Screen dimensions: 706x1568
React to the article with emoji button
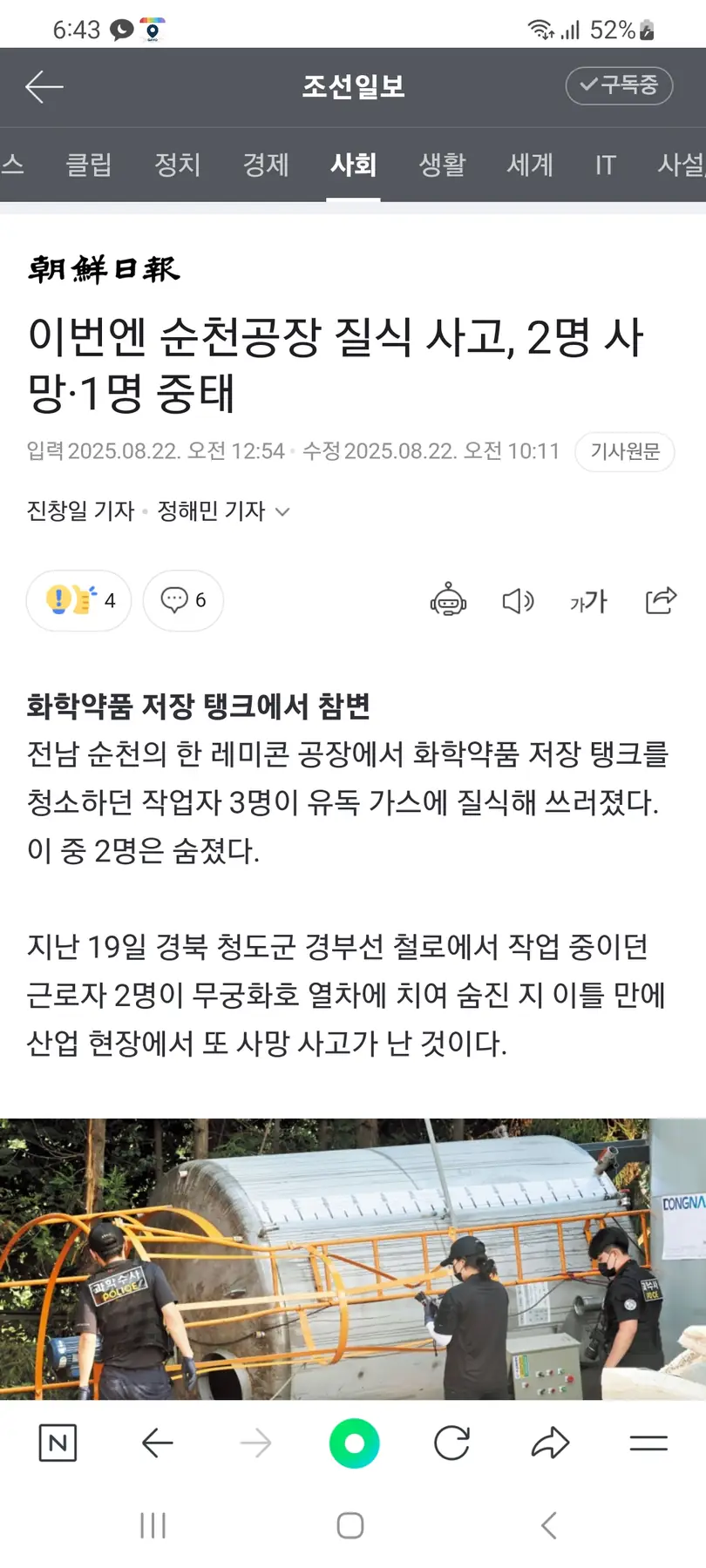(x=78, y=600)
